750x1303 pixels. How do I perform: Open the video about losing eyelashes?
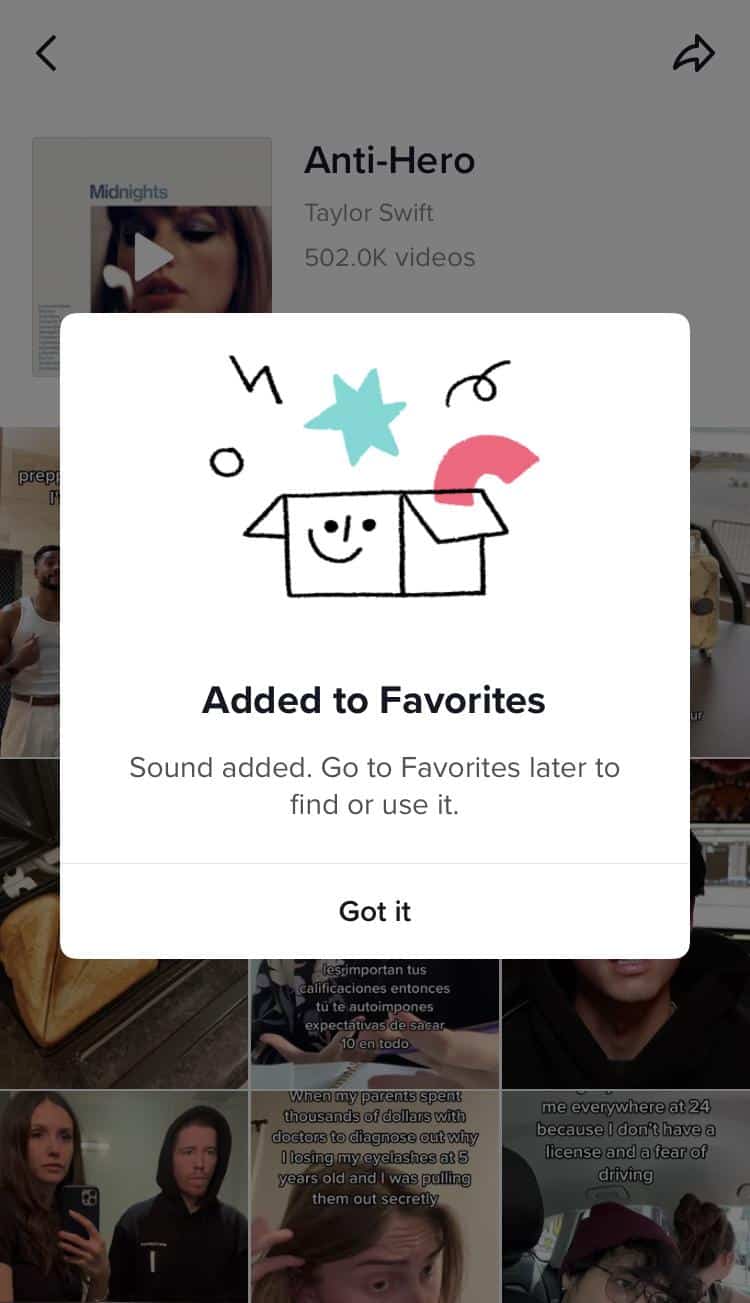(x=375, y=1196)
